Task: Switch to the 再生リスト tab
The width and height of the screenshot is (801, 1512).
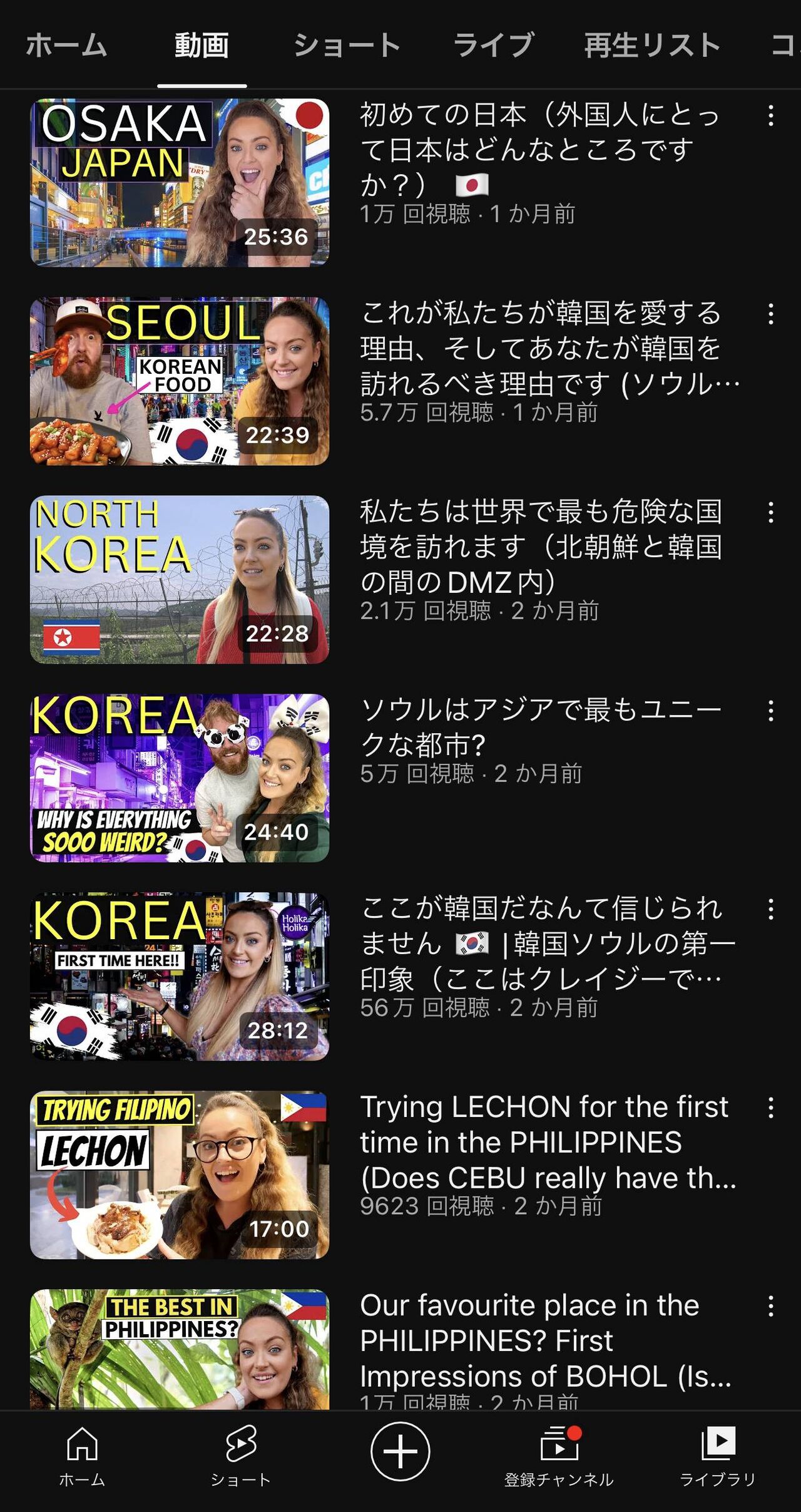Action: tap(652, 46)
